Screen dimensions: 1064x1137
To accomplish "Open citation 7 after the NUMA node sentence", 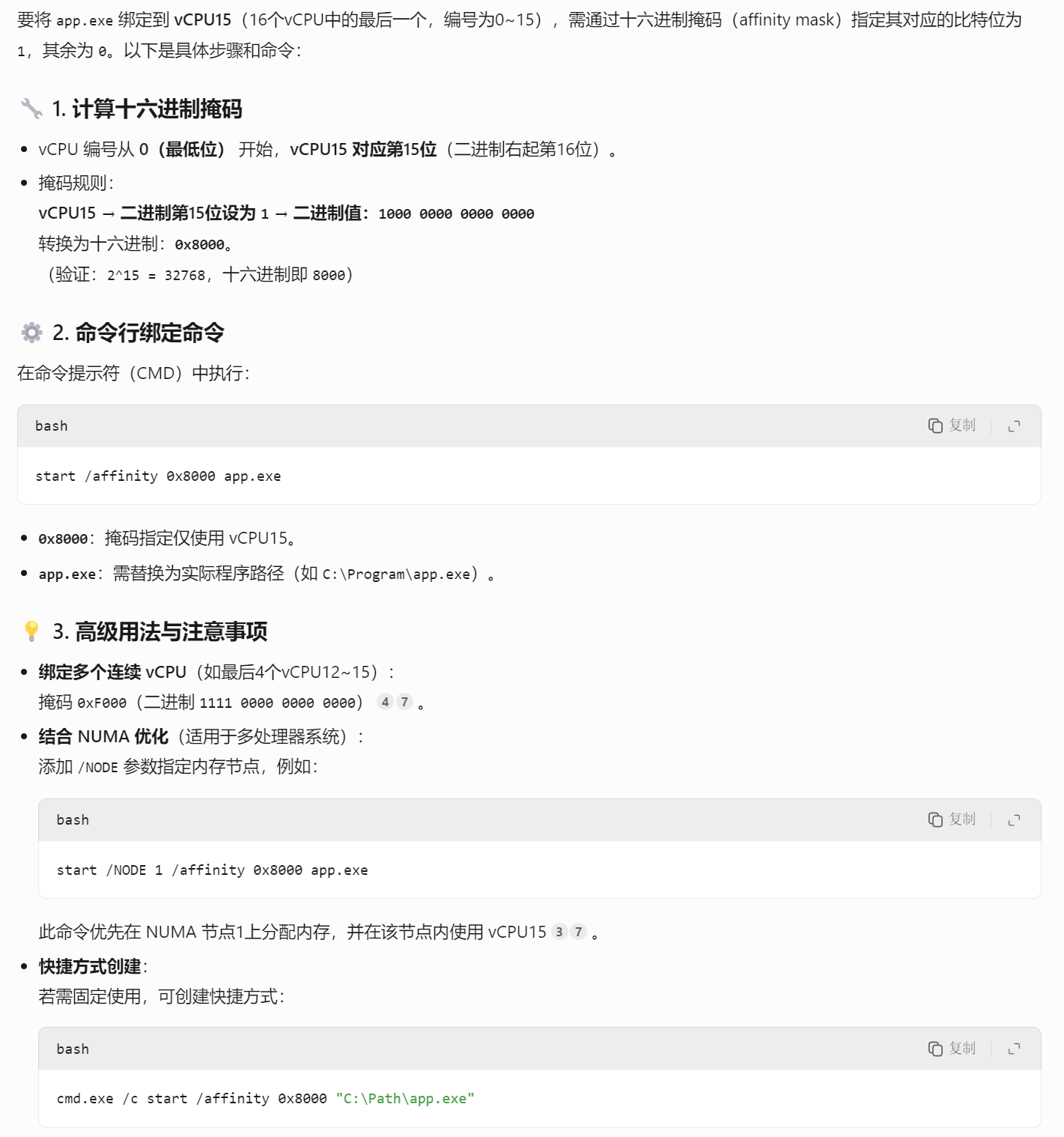I will click(578, 932).
